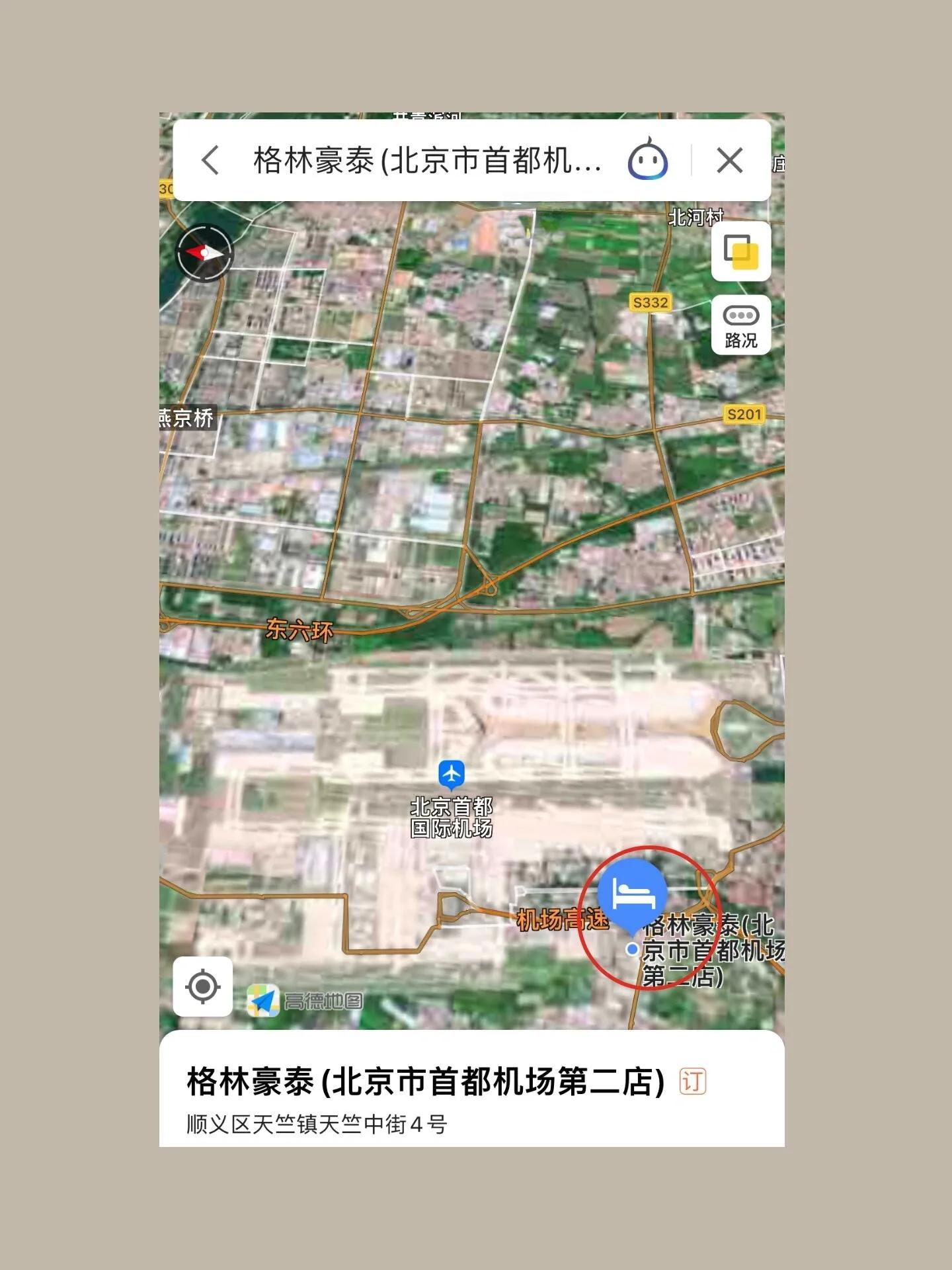Clear the search with the X
The height and width of the screenshot is (1270, 952).
(730, 161)
